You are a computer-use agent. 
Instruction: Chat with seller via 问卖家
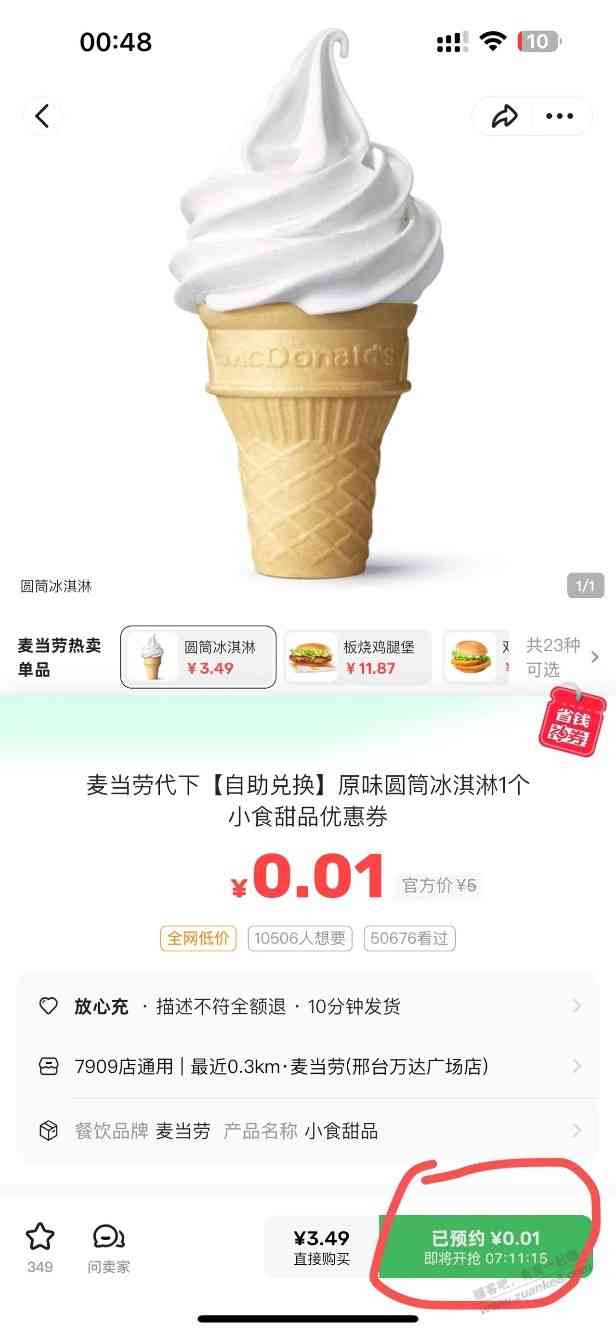pyautogui.click(x=109, y=1246)
